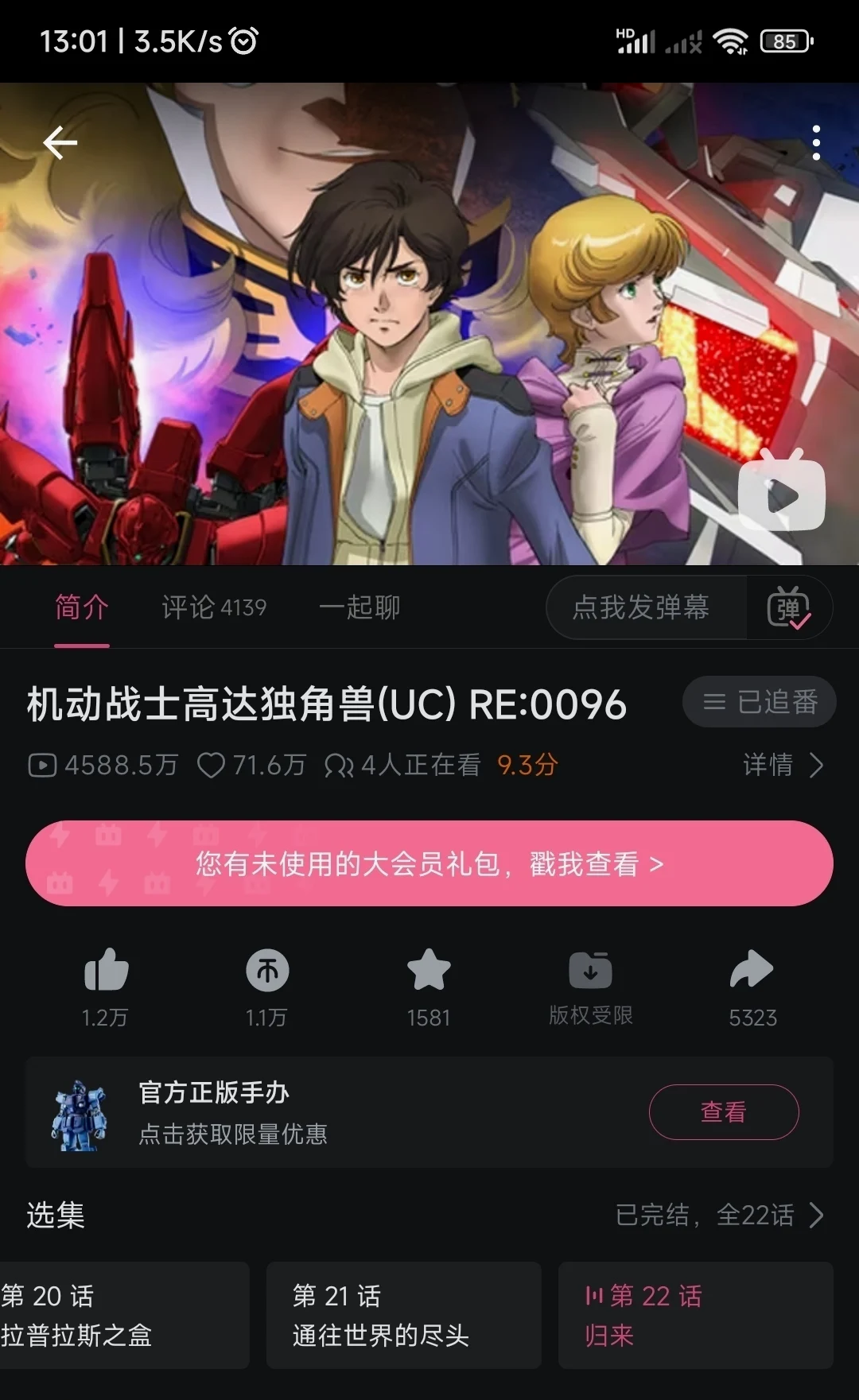Open the three-dot overflow menu
859x1400 pixels.
[x=816, y=143]
